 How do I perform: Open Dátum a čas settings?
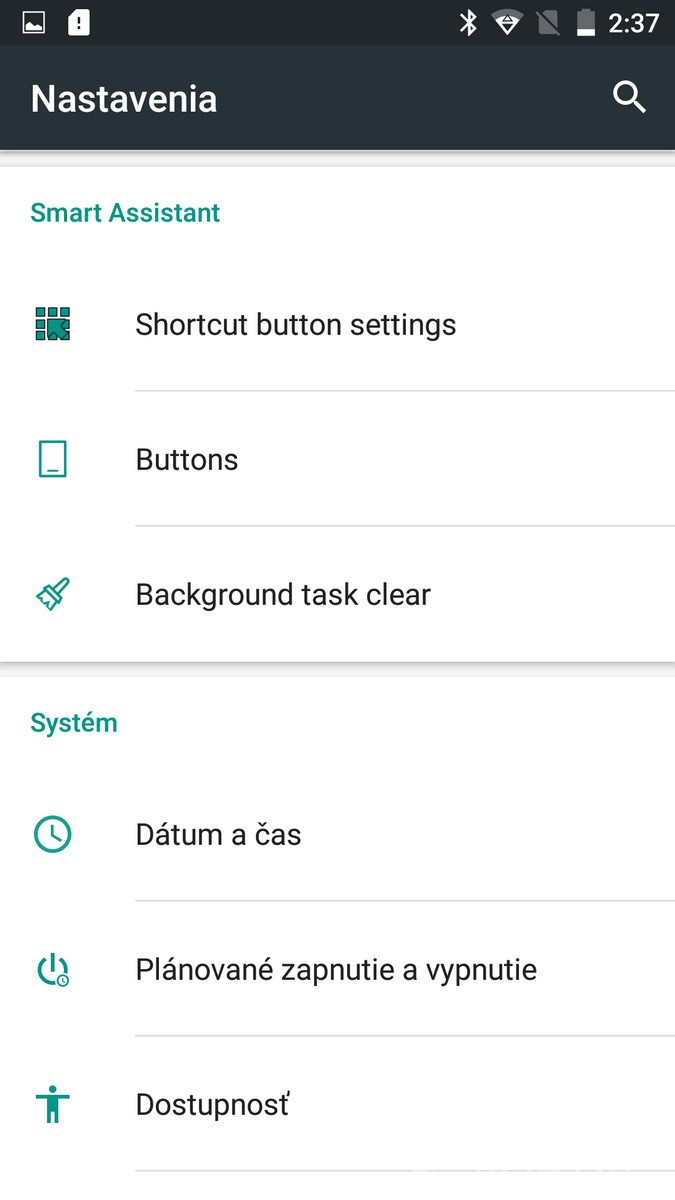click(219, 835)
